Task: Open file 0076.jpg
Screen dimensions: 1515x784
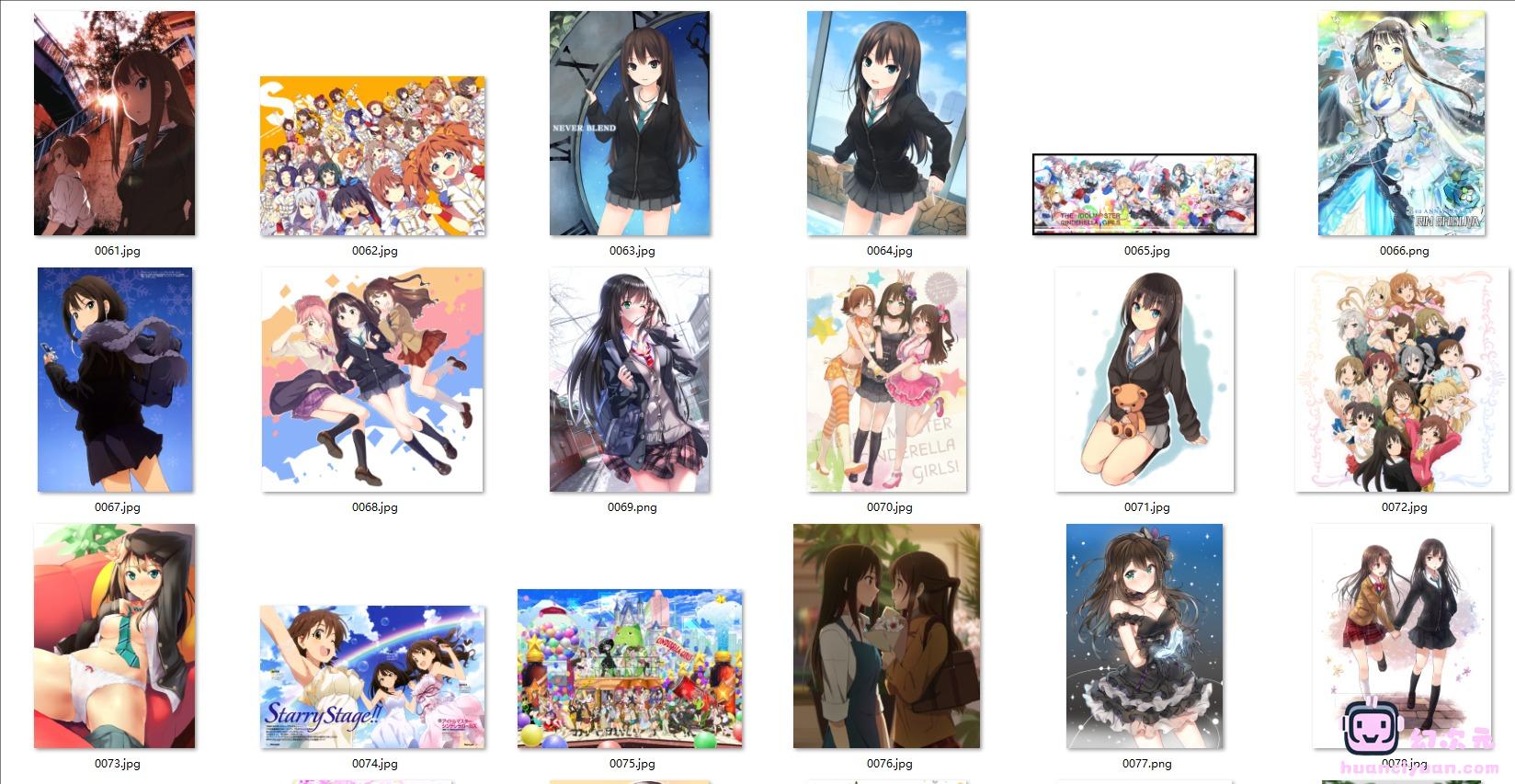Action: pos(887,636)
